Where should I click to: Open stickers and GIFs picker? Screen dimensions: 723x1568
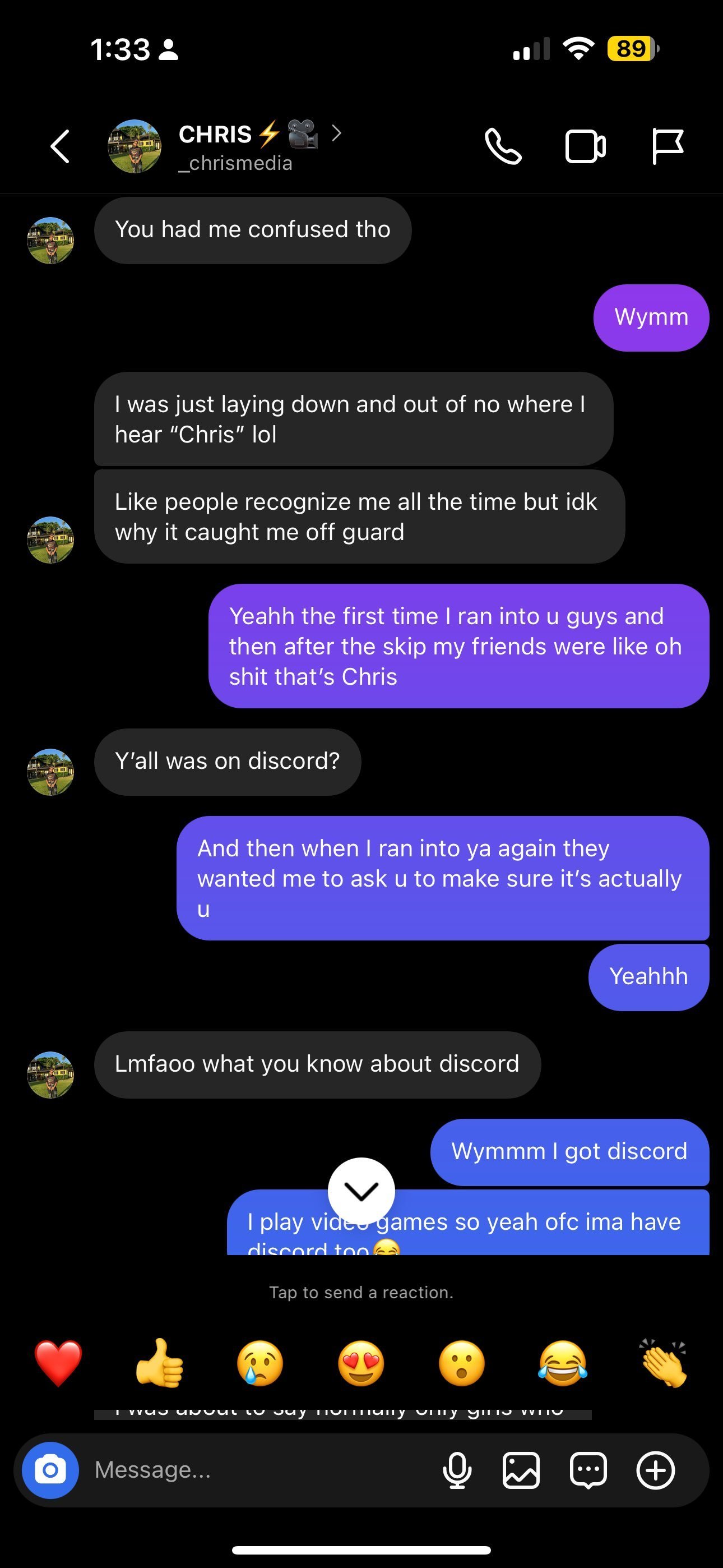[x=588, y=1470]
